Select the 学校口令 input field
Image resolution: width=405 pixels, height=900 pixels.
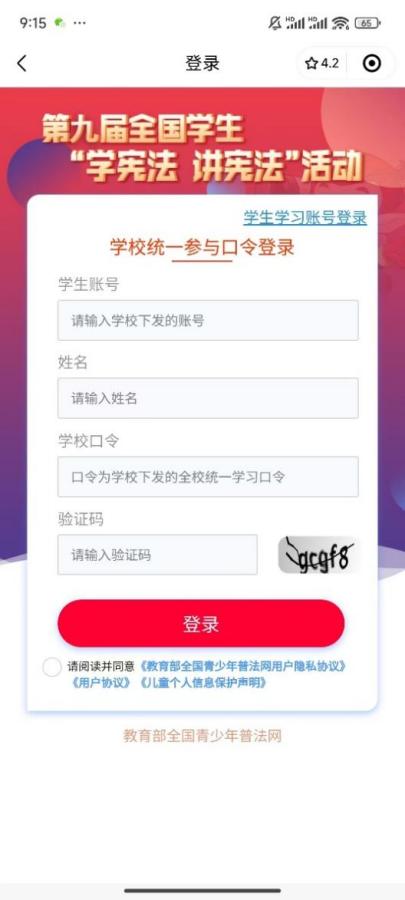208,476
